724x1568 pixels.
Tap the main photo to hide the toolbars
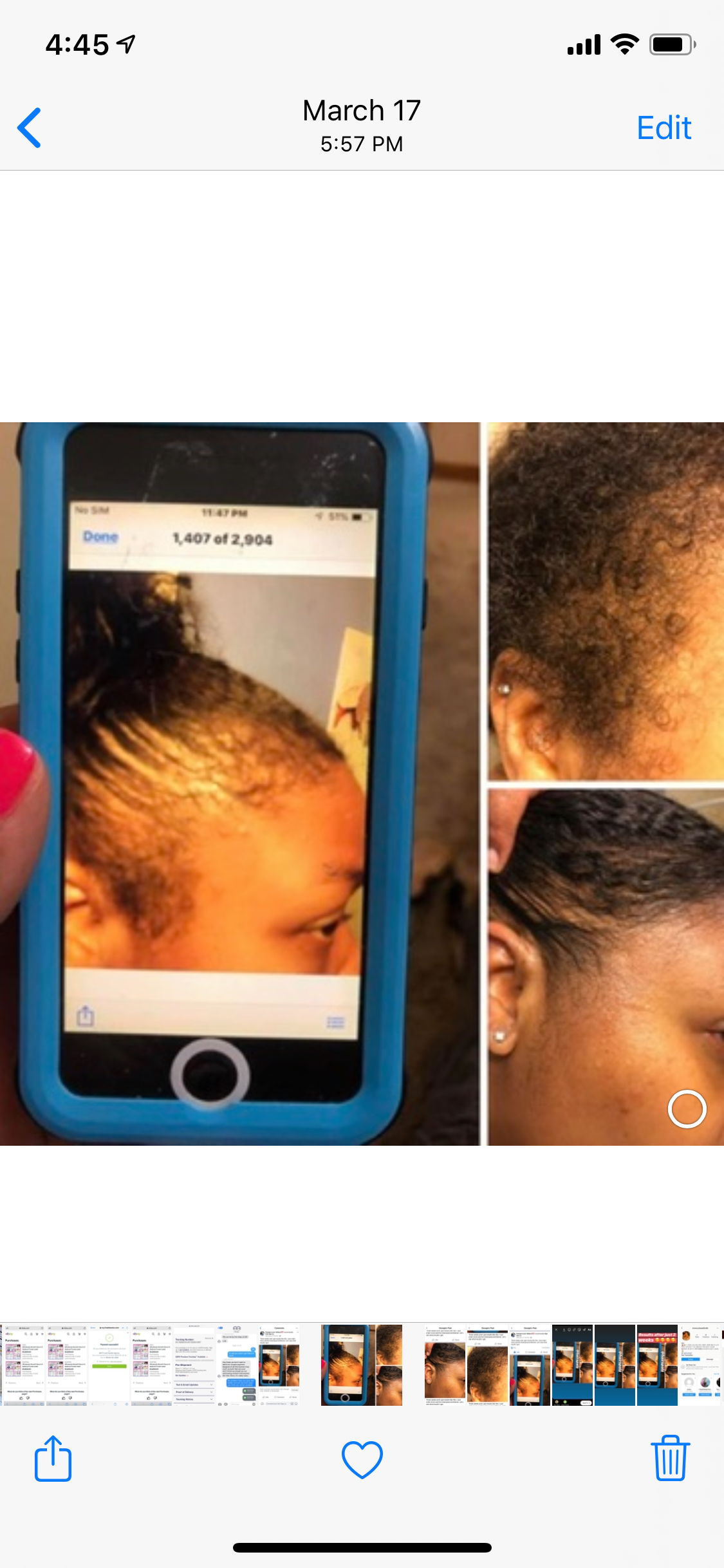(x=362, y=783)
